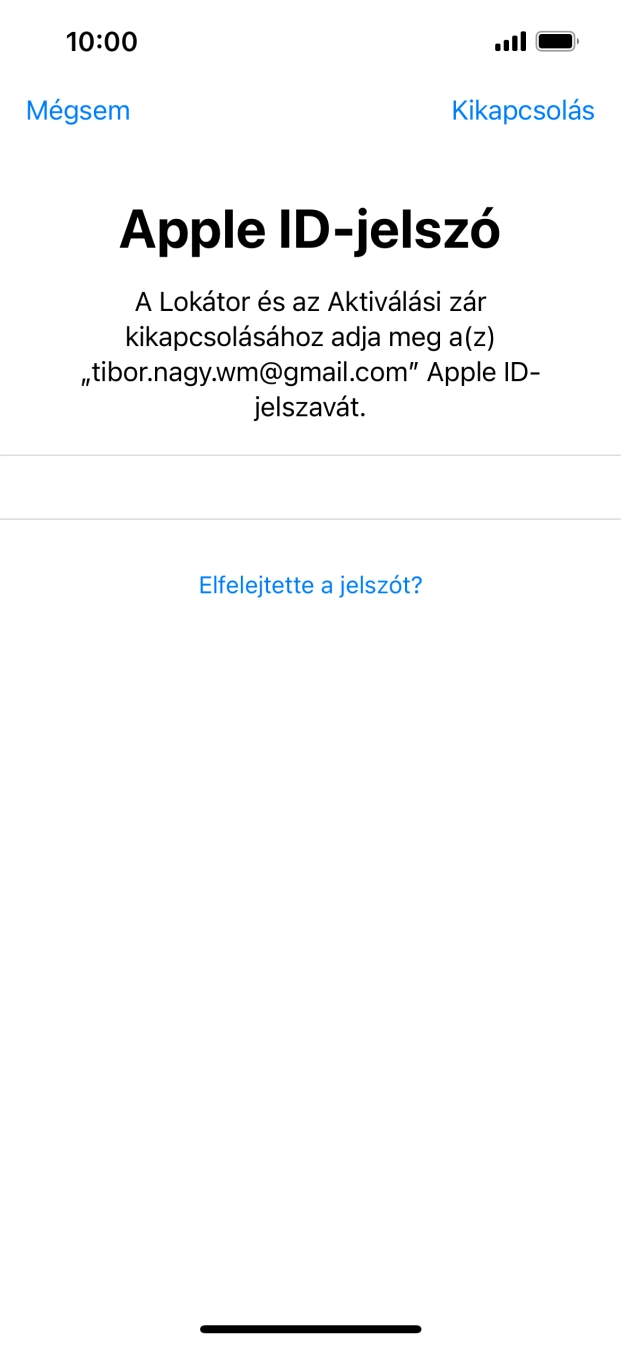Focus the Apple ID password field
Screen dimensions: 621x1346
(310, 487)
